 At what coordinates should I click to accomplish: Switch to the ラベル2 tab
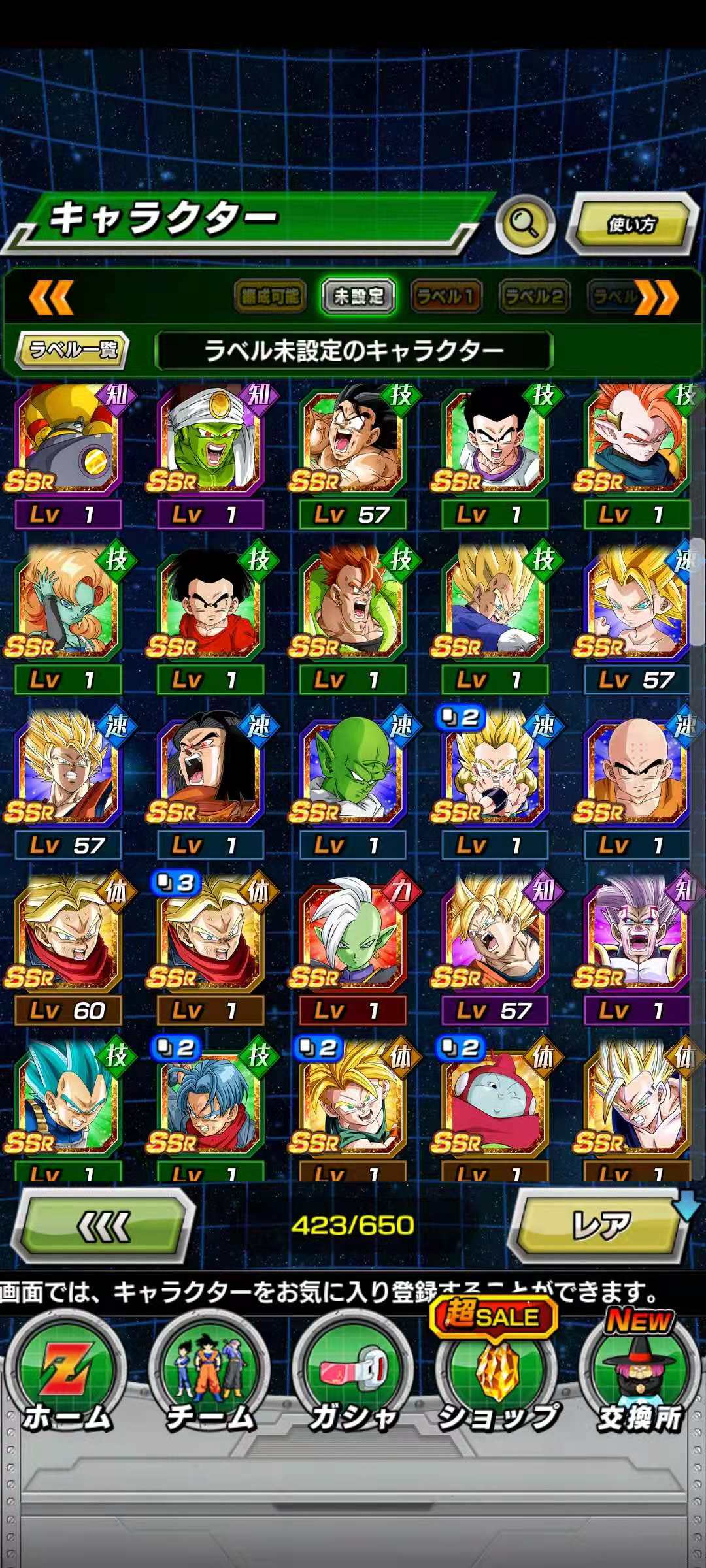(x=534, y=297)
